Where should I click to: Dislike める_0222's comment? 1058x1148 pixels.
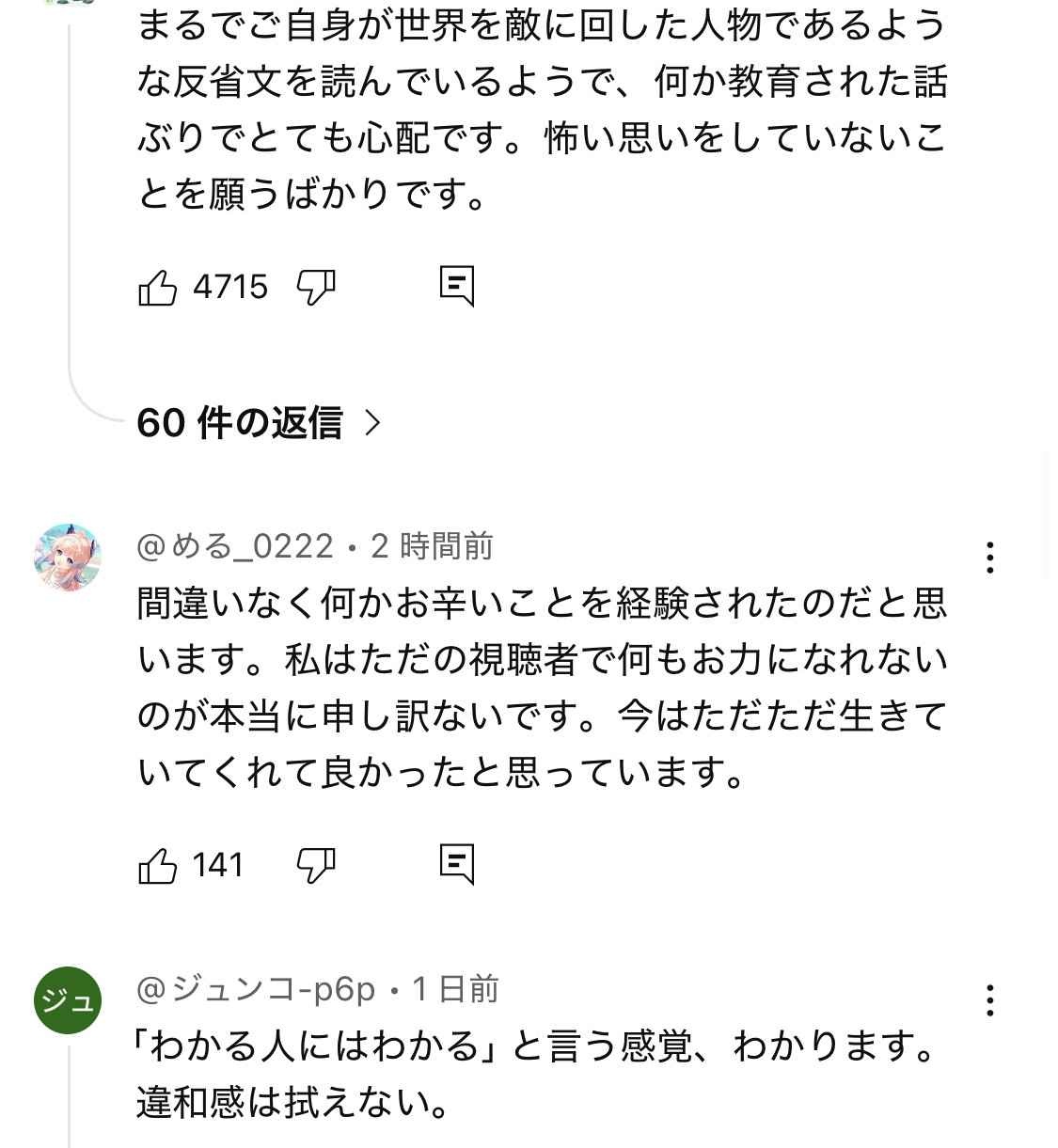click(x=316, y=864)
